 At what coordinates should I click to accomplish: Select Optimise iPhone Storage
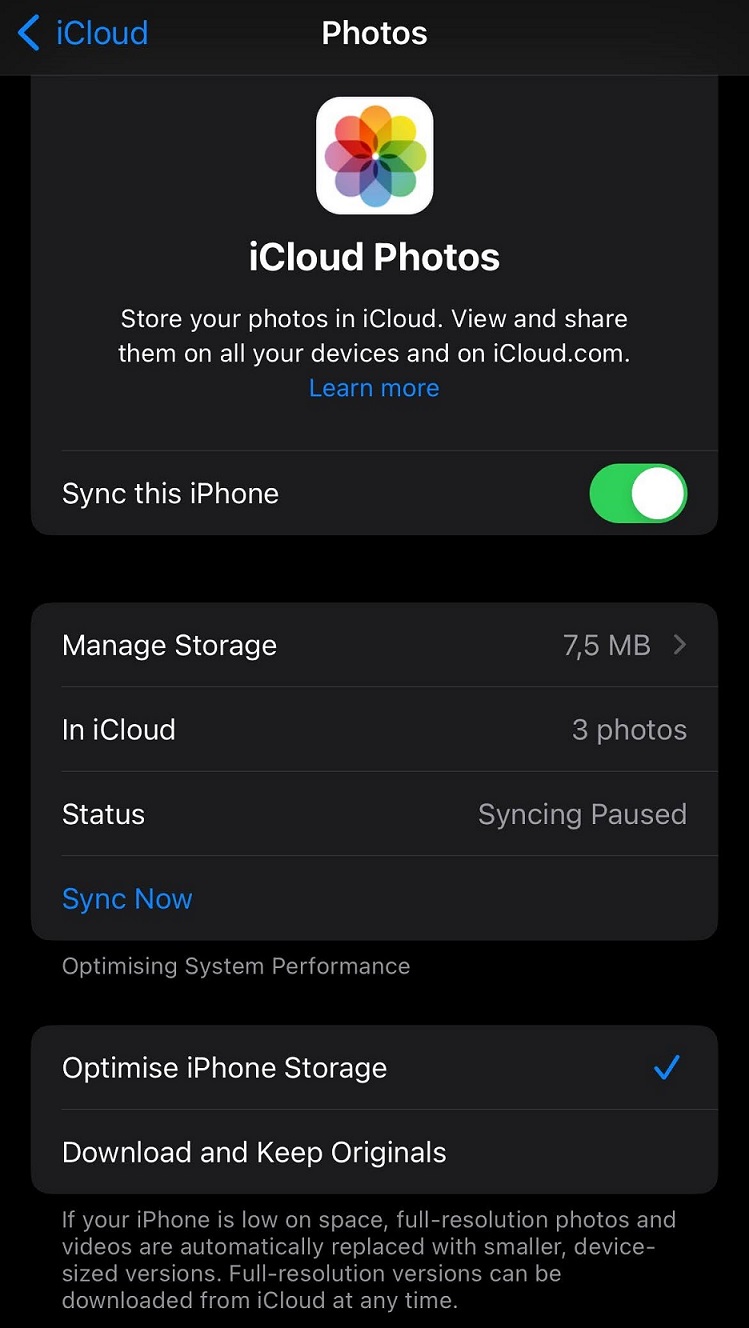[x=374, y=1068]
